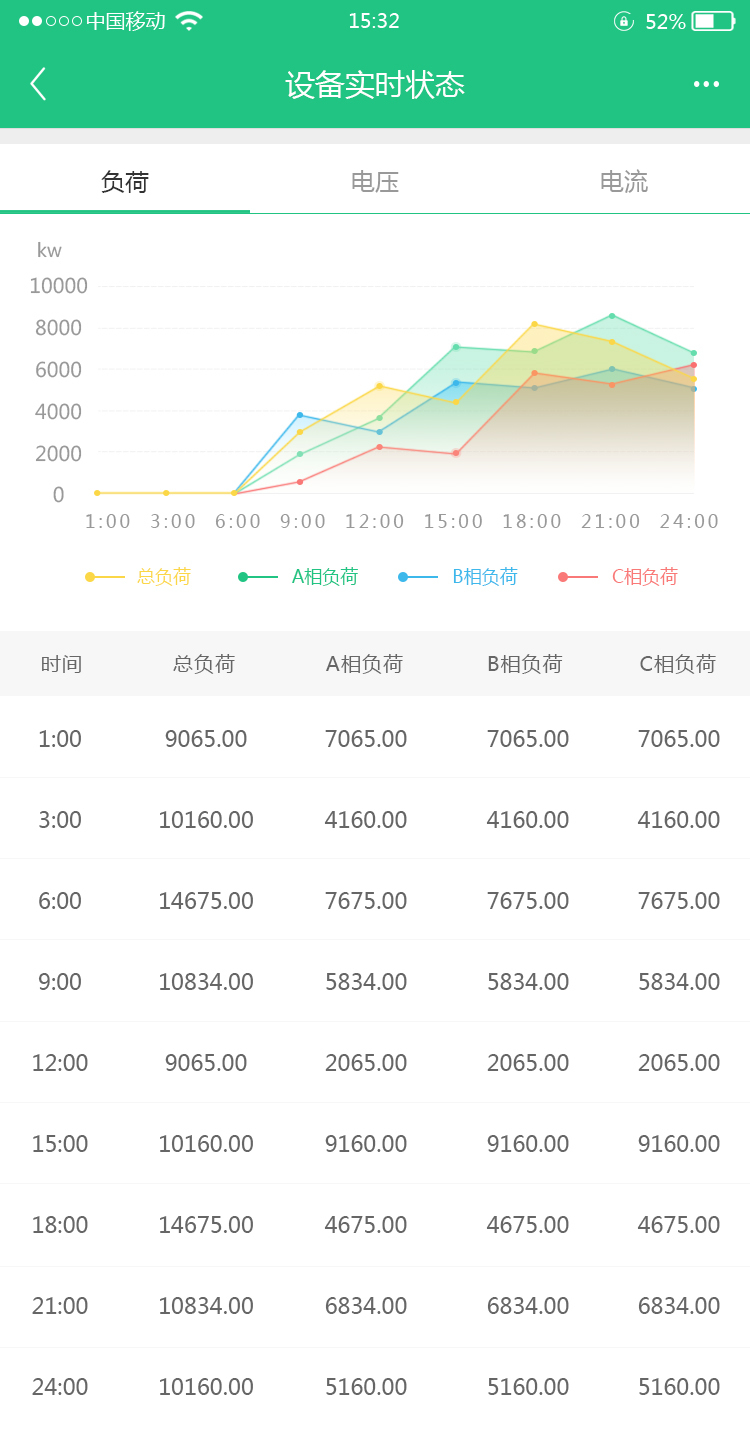
Task: Open the more options menu (three dots)
Action: click(706, 84)
